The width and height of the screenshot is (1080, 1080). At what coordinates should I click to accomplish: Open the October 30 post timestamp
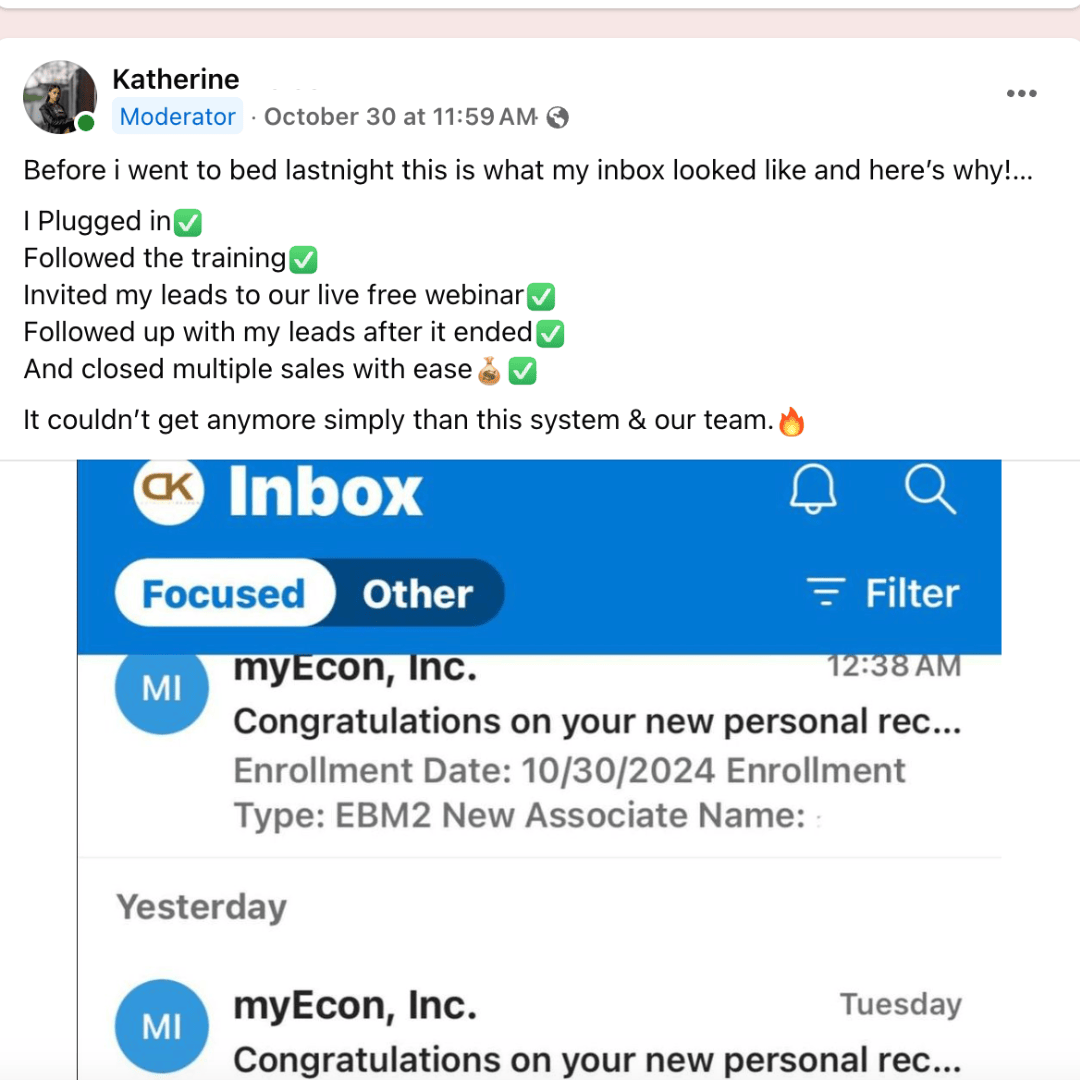coord(400,117)
